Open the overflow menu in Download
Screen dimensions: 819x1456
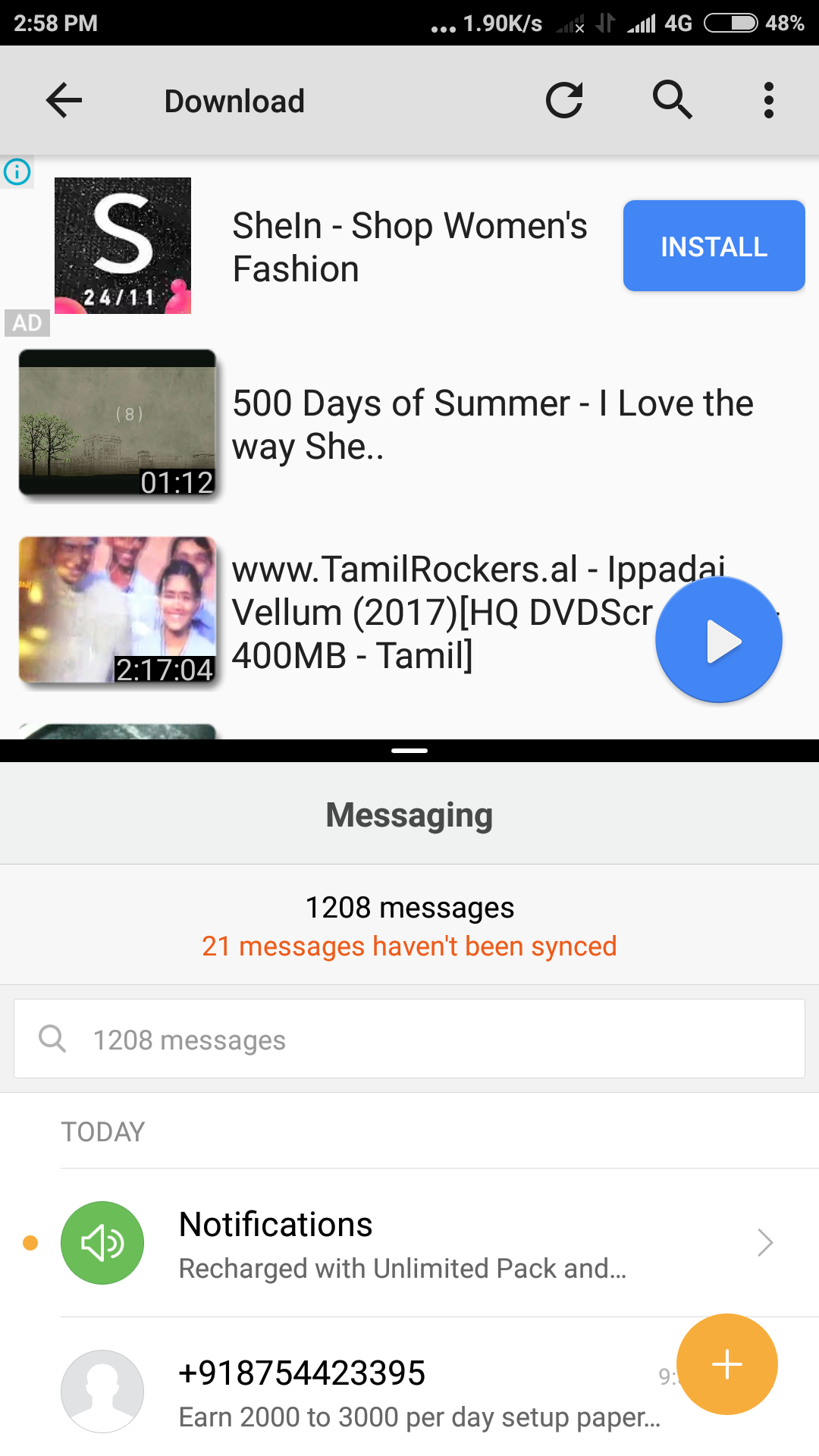(768, 101)
